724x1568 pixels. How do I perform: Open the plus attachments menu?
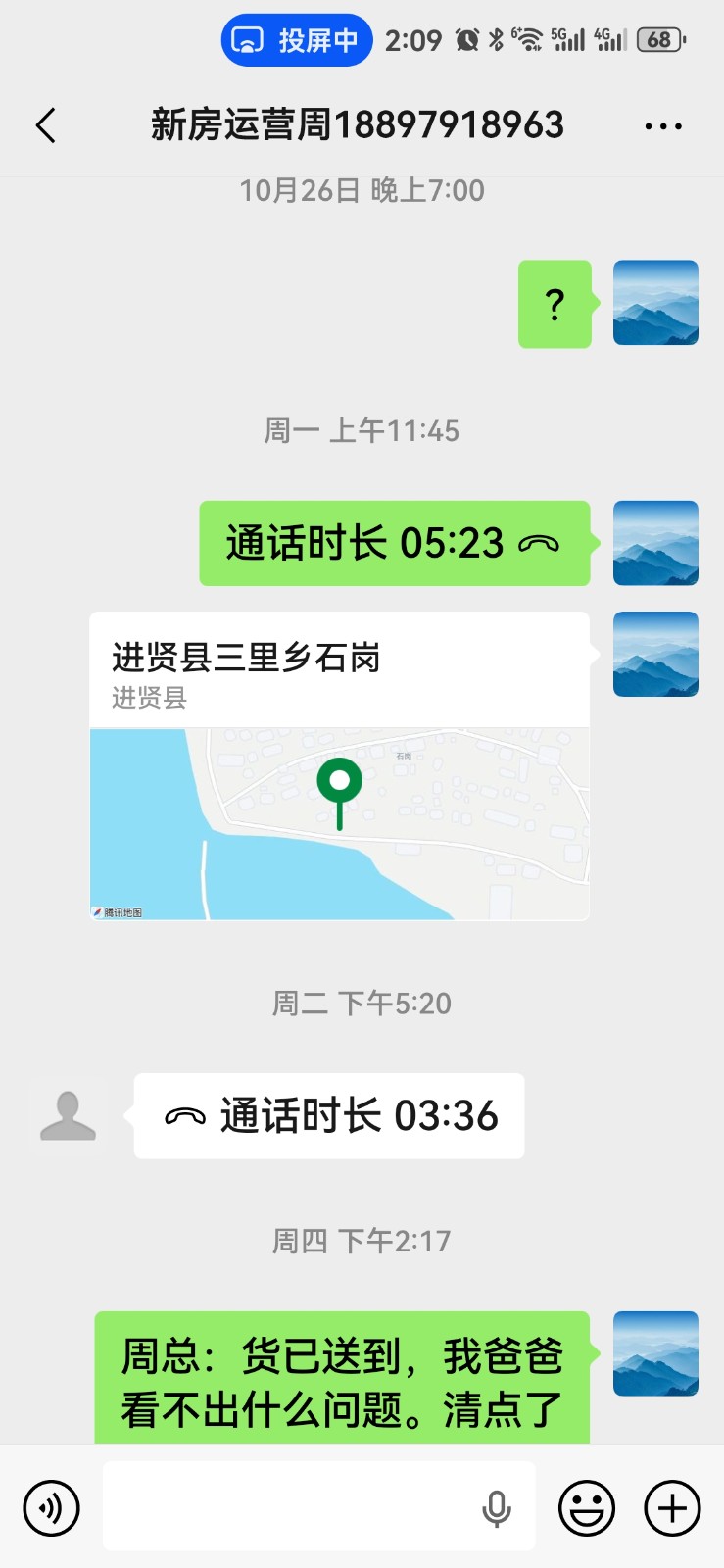click(x=672, y=1507)
